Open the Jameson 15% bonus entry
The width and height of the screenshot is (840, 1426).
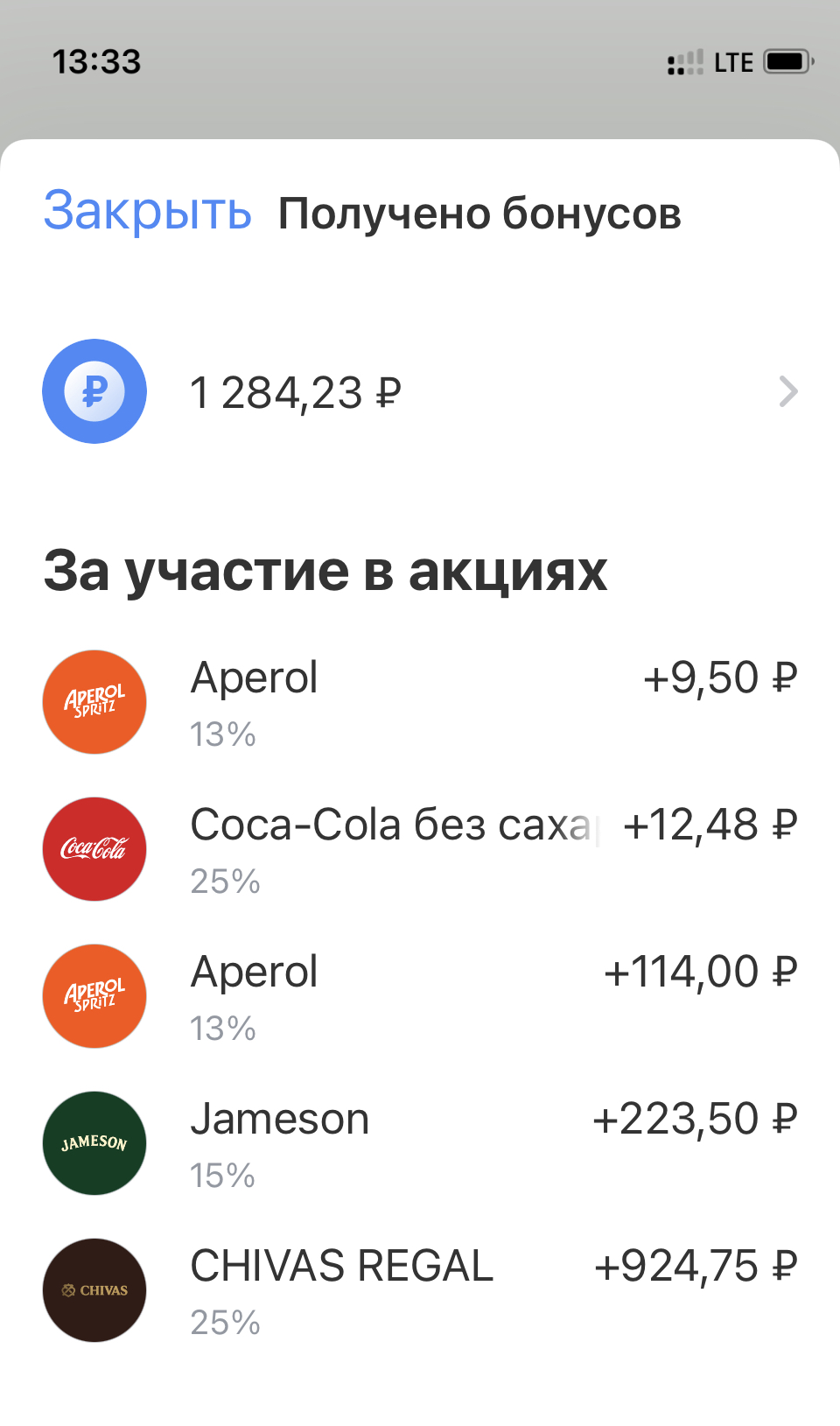tap(420, 1143)
